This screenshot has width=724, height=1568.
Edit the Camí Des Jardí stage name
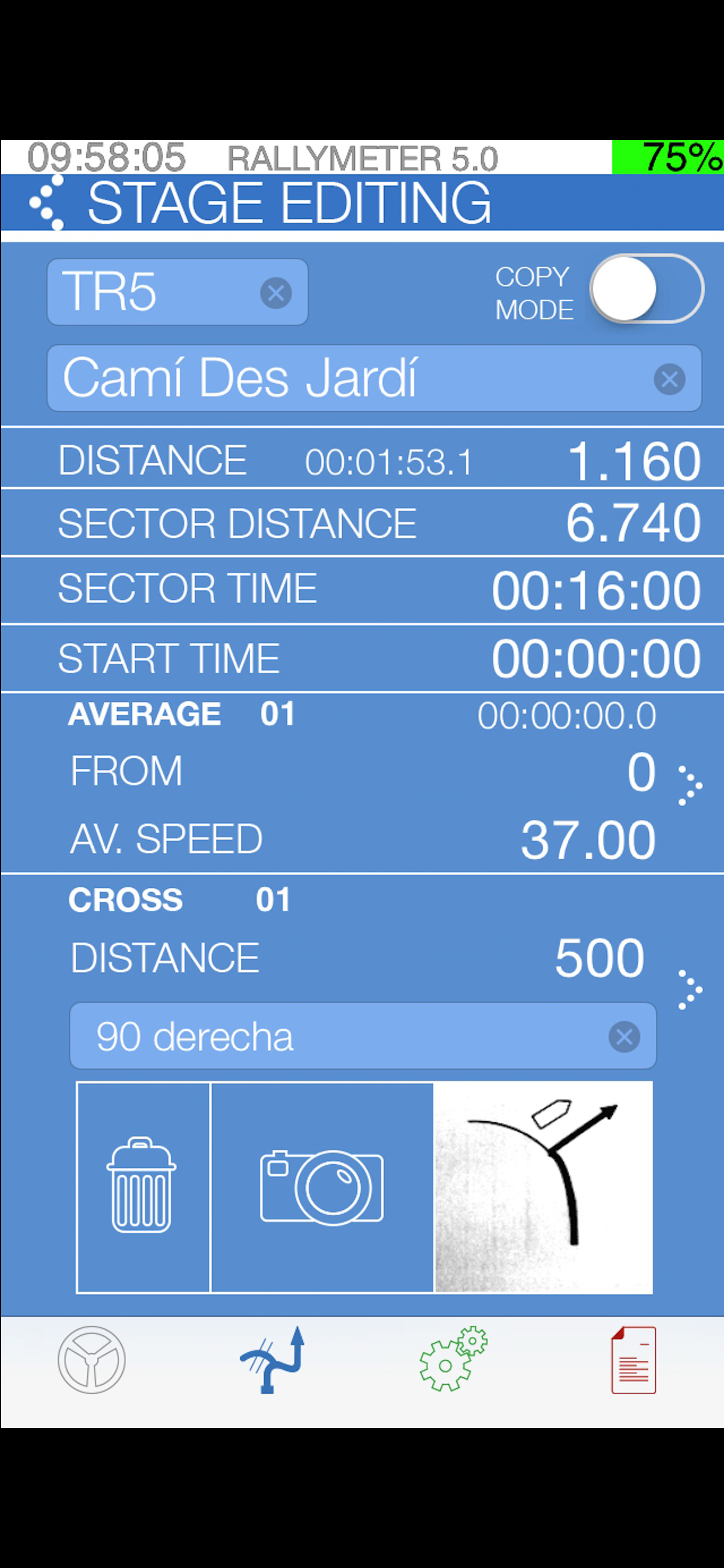point(374,378)
